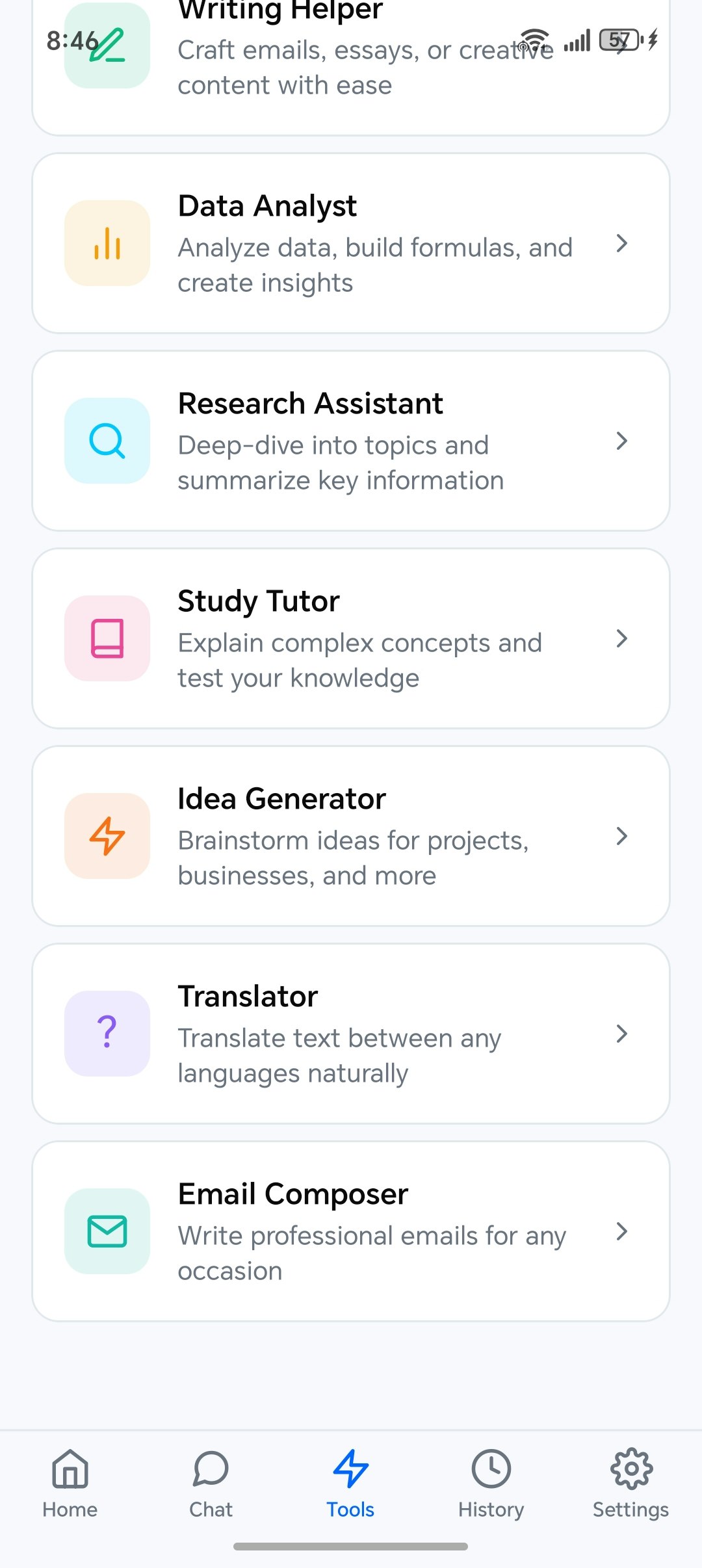Open Idea Generator for brainstorming

click(x=351, y=837)
